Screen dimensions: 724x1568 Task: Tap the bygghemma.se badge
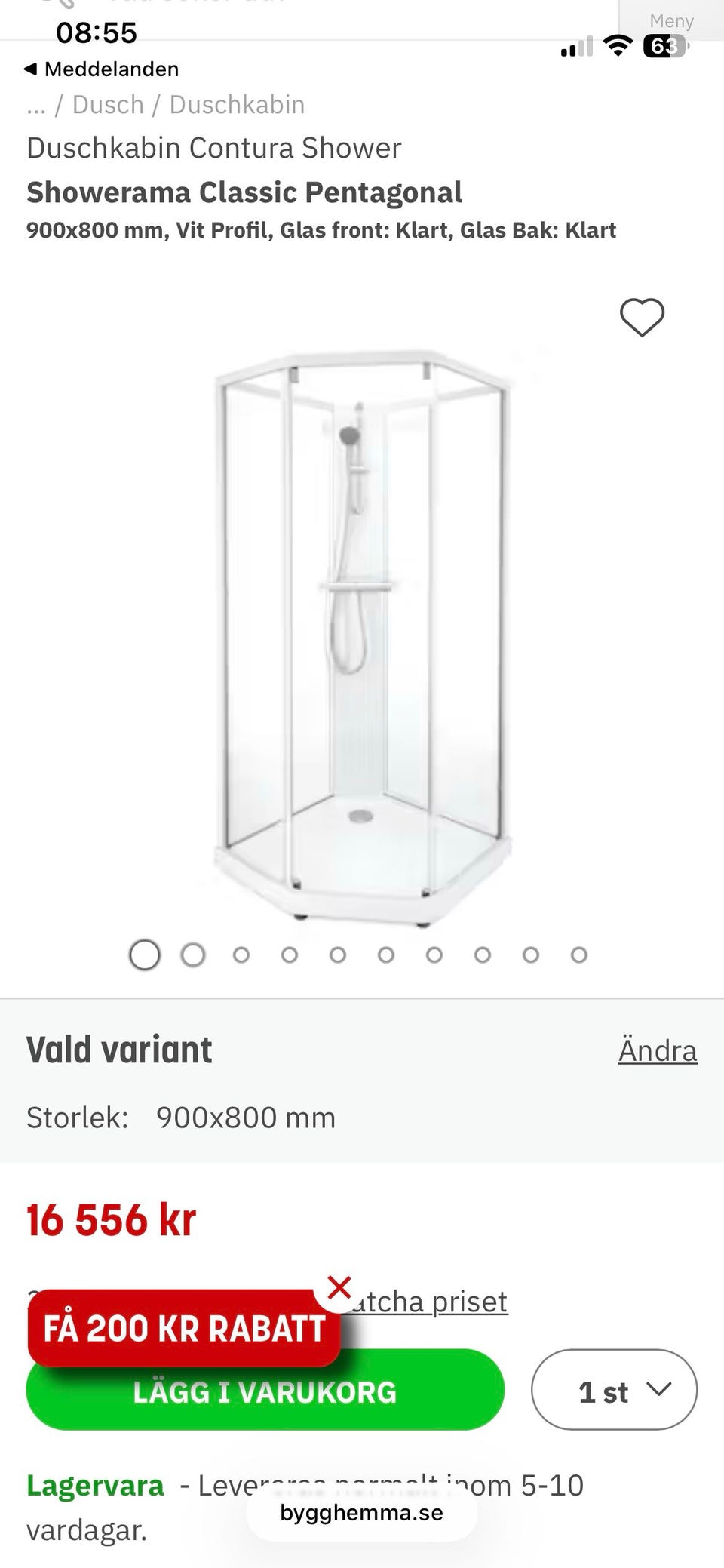pyautogui.click(x=360, y=1512)
